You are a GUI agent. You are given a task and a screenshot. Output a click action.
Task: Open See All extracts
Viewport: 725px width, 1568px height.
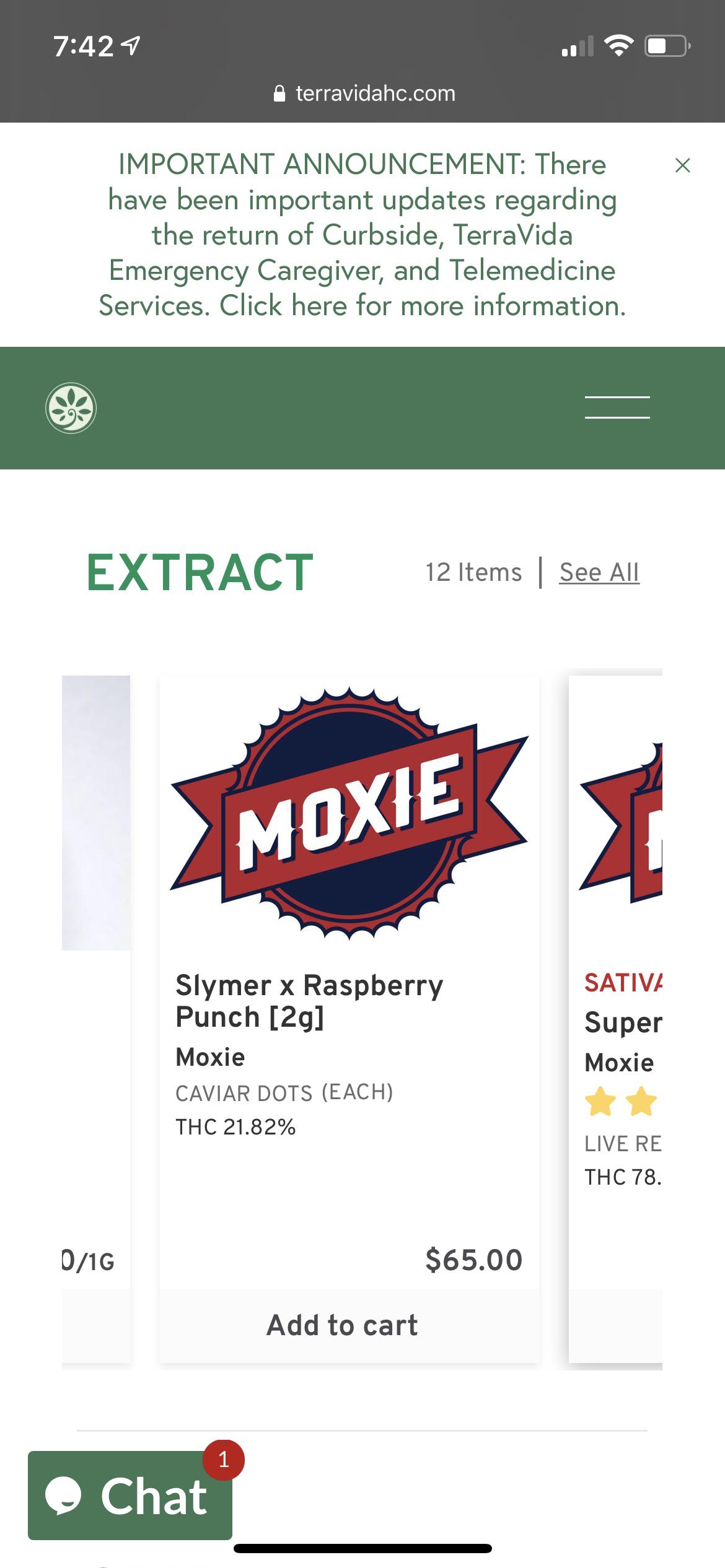click(599, 572)
